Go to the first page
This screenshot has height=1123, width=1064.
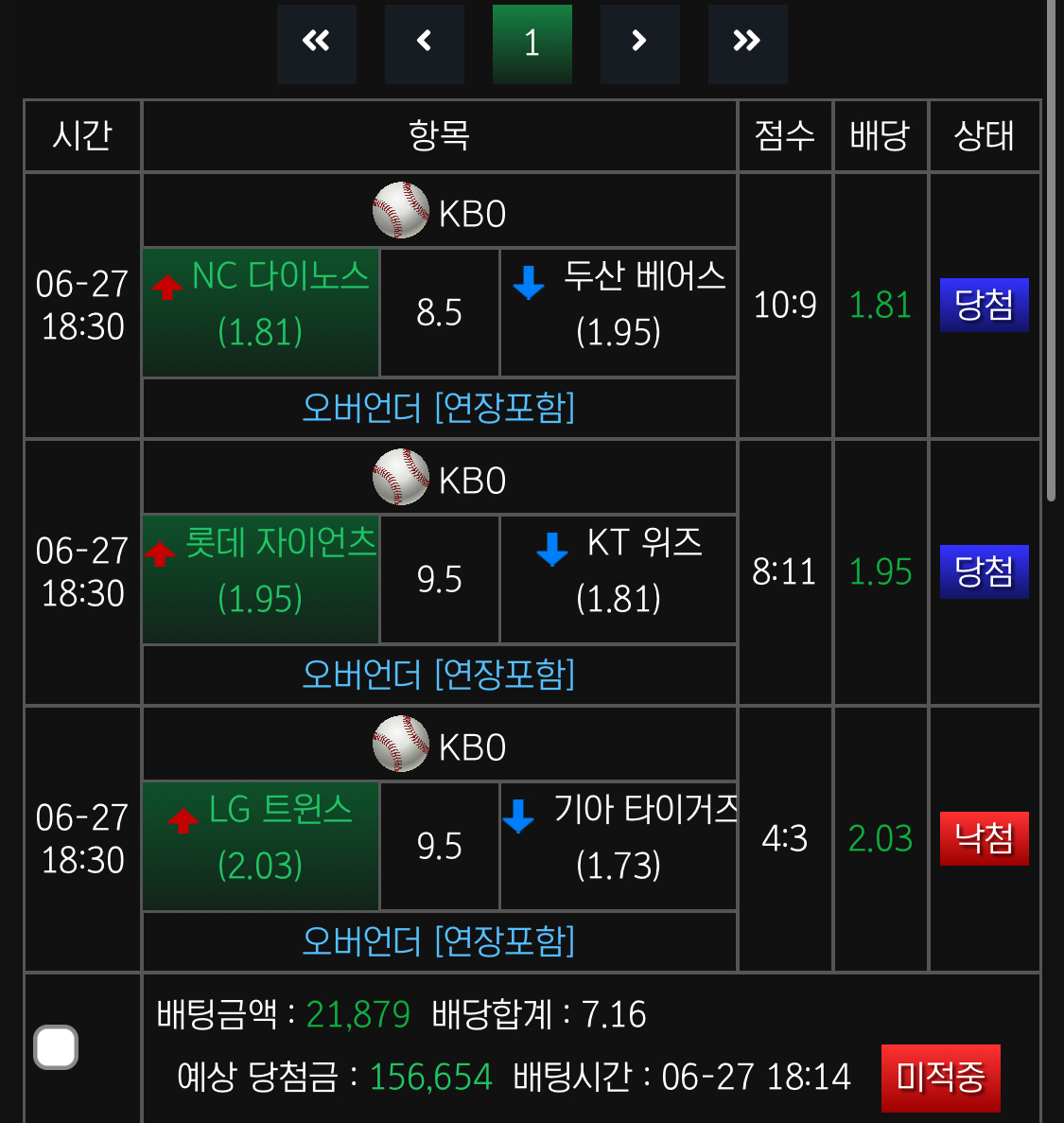point(317,43)
